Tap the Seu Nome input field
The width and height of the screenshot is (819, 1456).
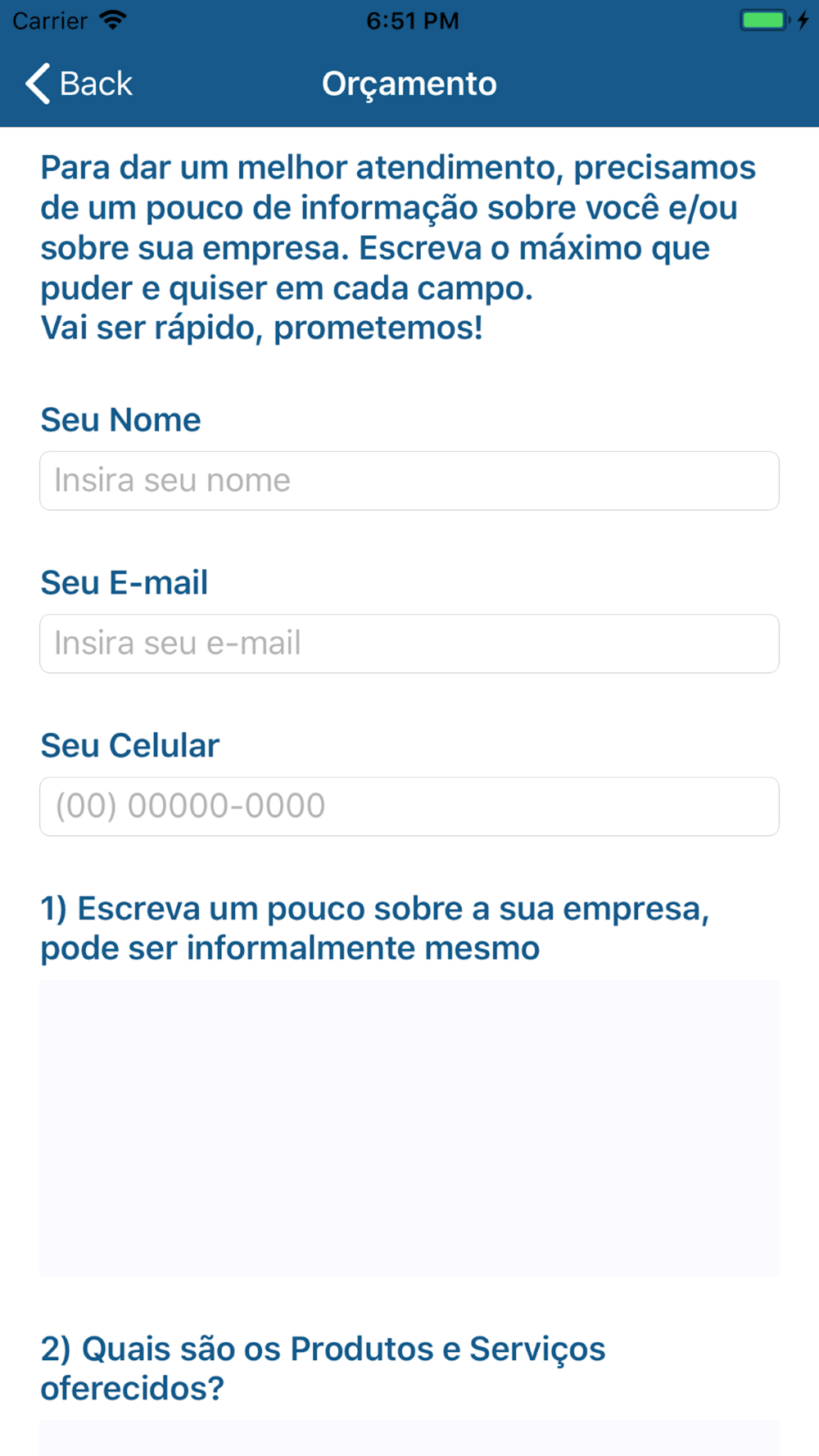(409, 481)
